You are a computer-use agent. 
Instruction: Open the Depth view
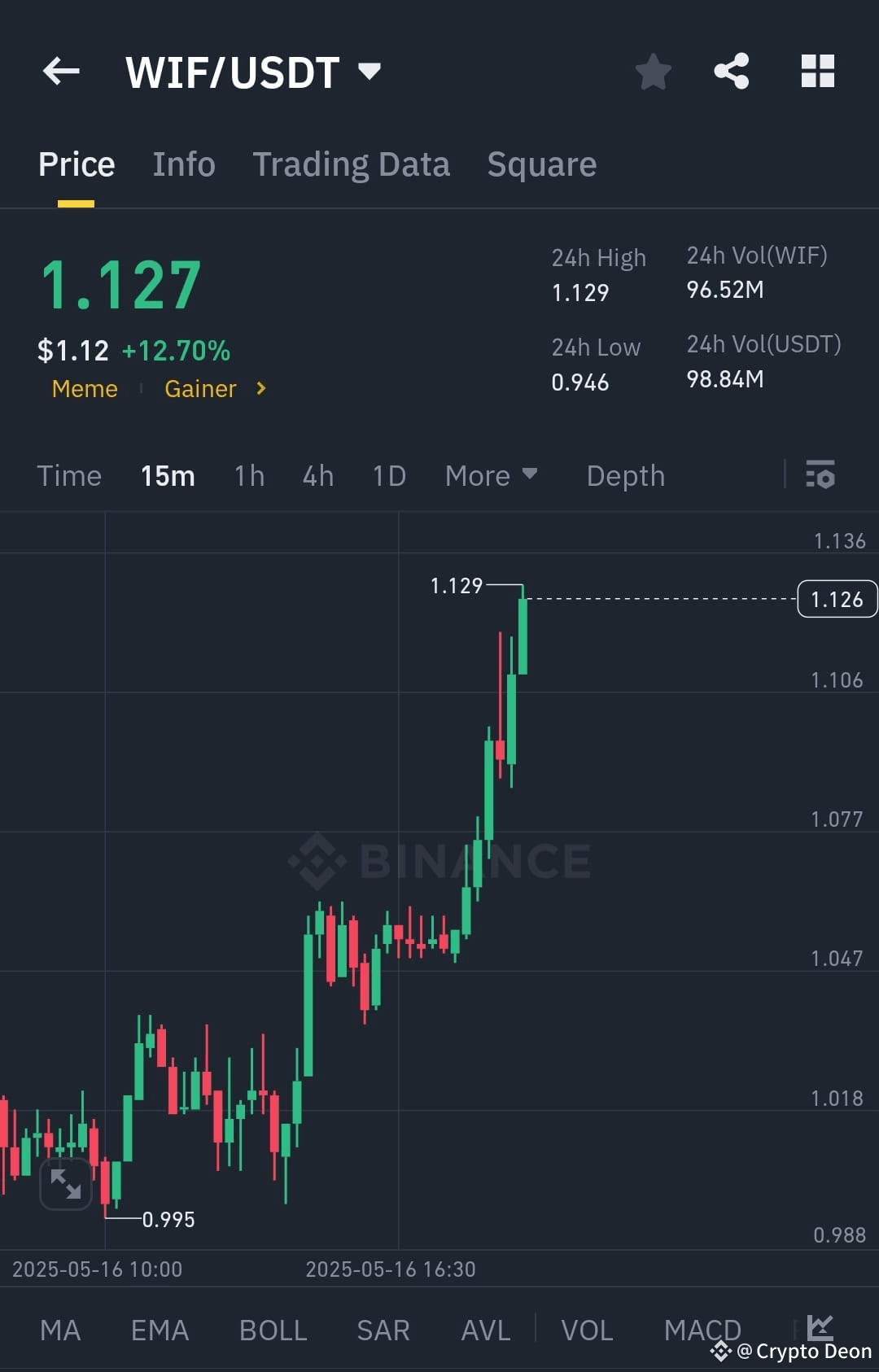coord(625,476)
